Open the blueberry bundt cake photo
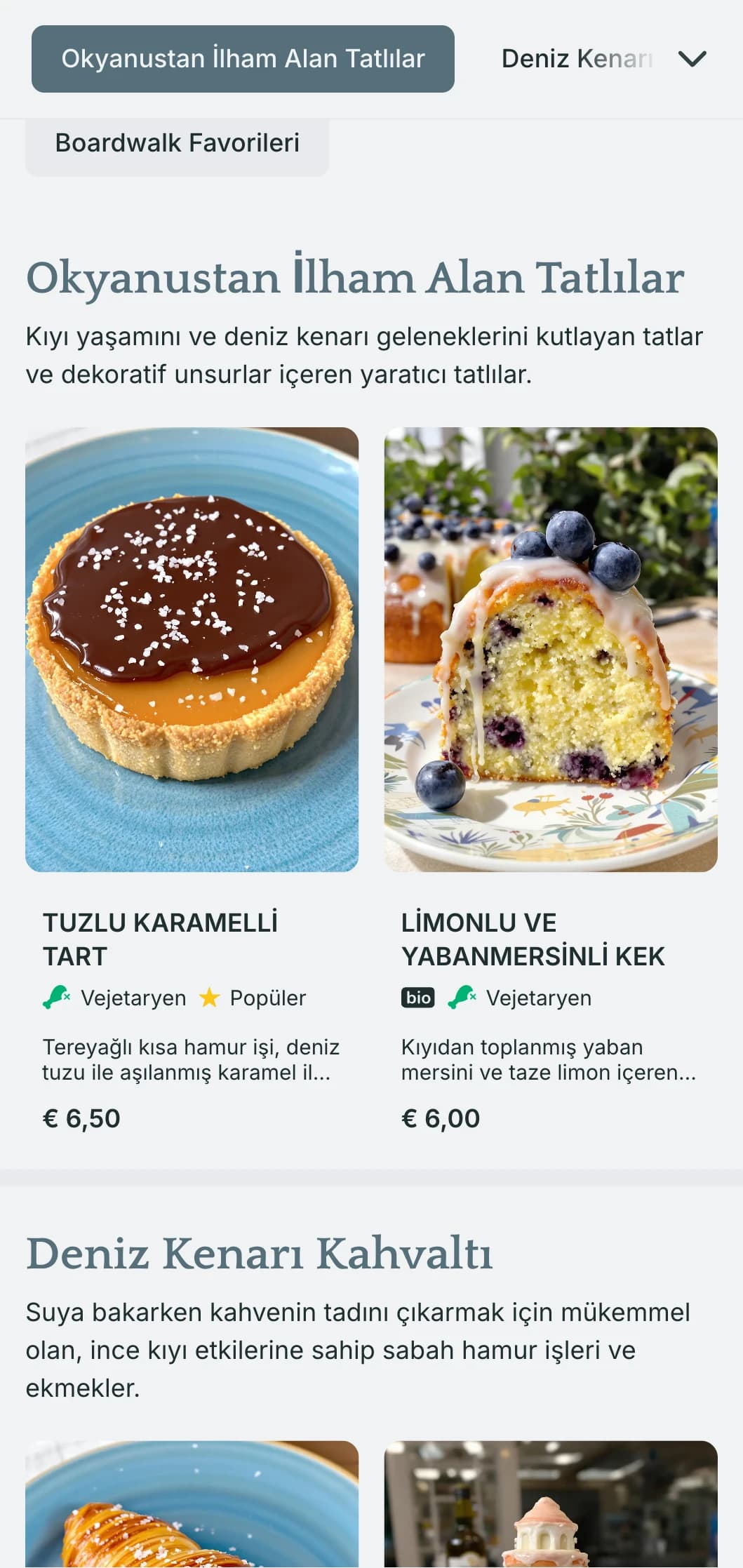Image resolution: width=743 pixels, height=1568 pixels. click(551, 654)
